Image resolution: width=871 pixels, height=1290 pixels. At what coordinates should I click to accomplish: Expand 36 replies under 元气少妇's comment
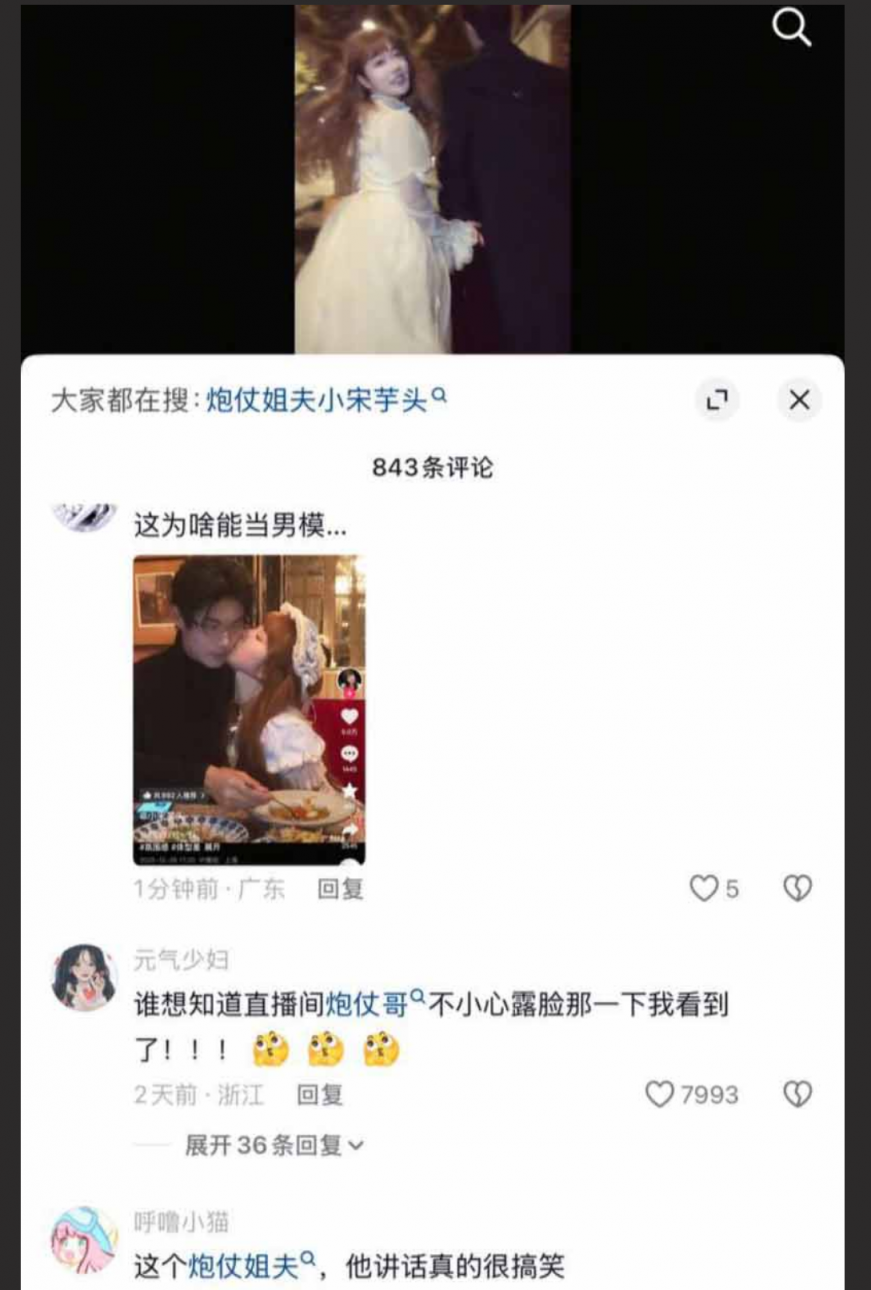pos(274,1145)
